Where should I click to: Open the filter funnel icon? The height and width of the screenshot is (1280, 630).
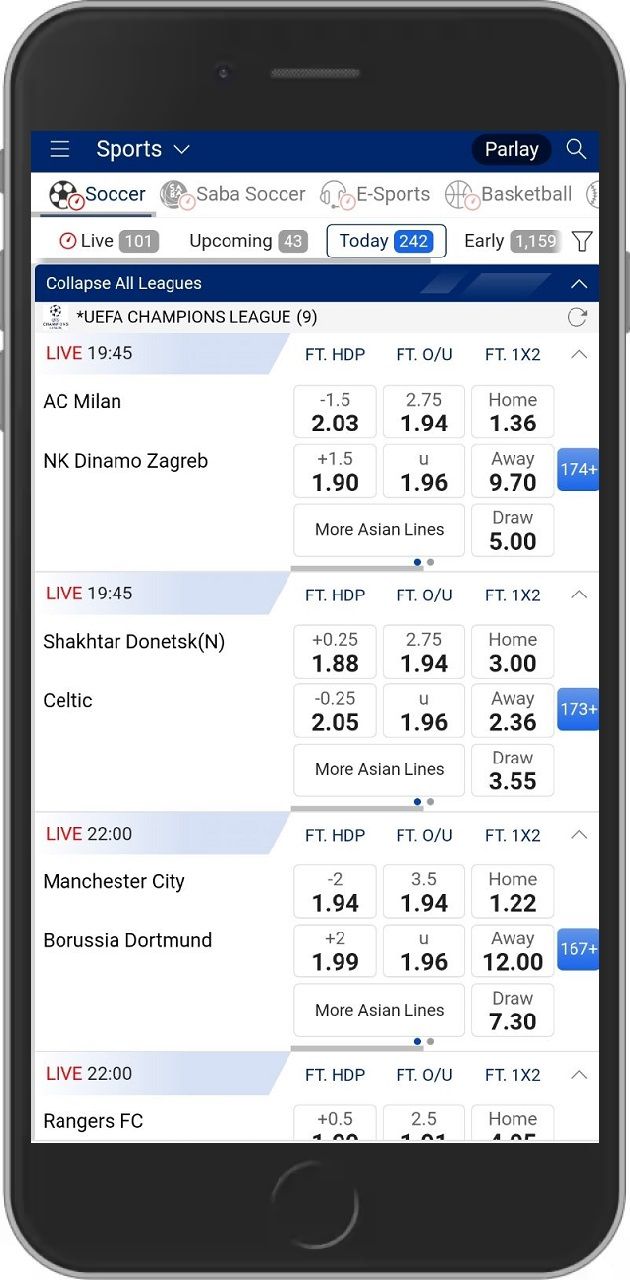582,241
